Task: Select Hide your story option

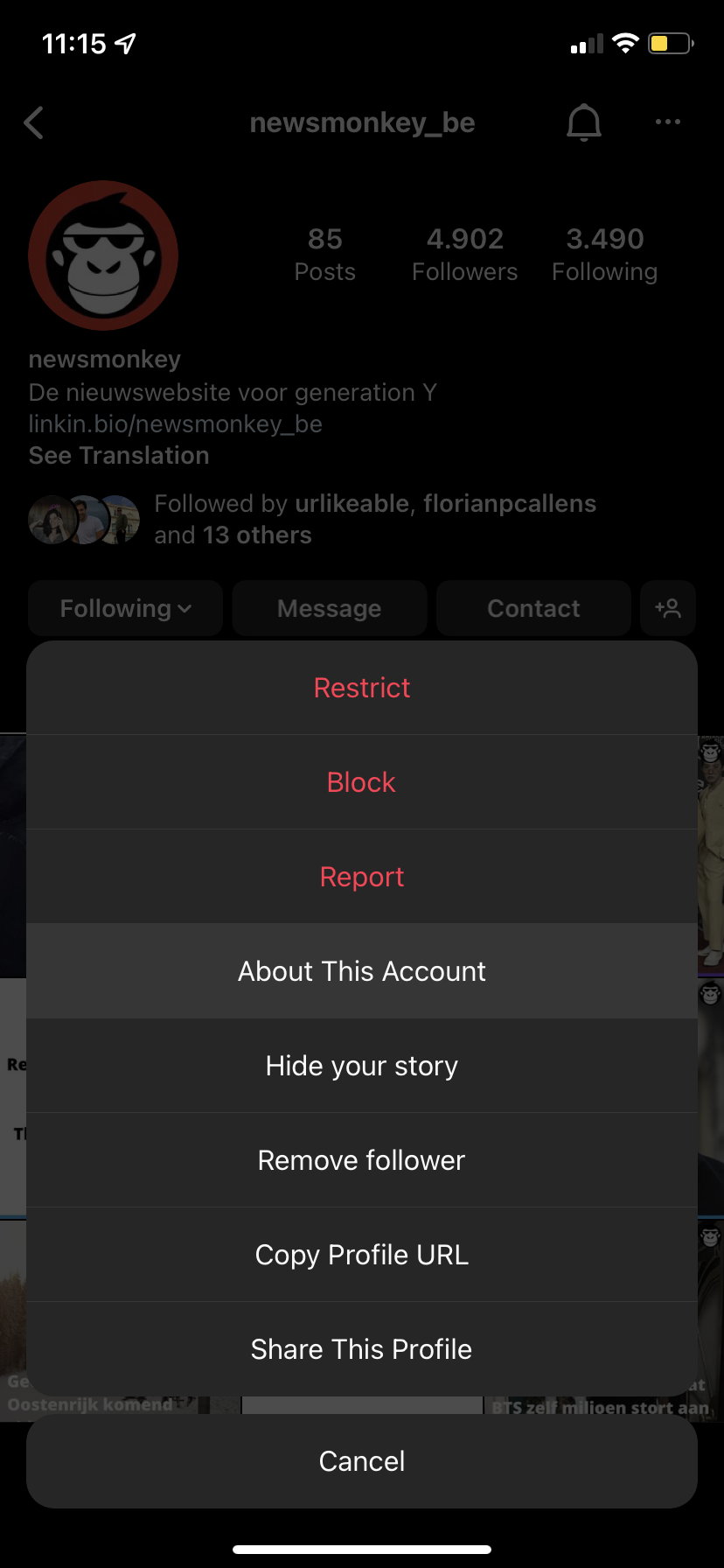Action: [362, 1066]
